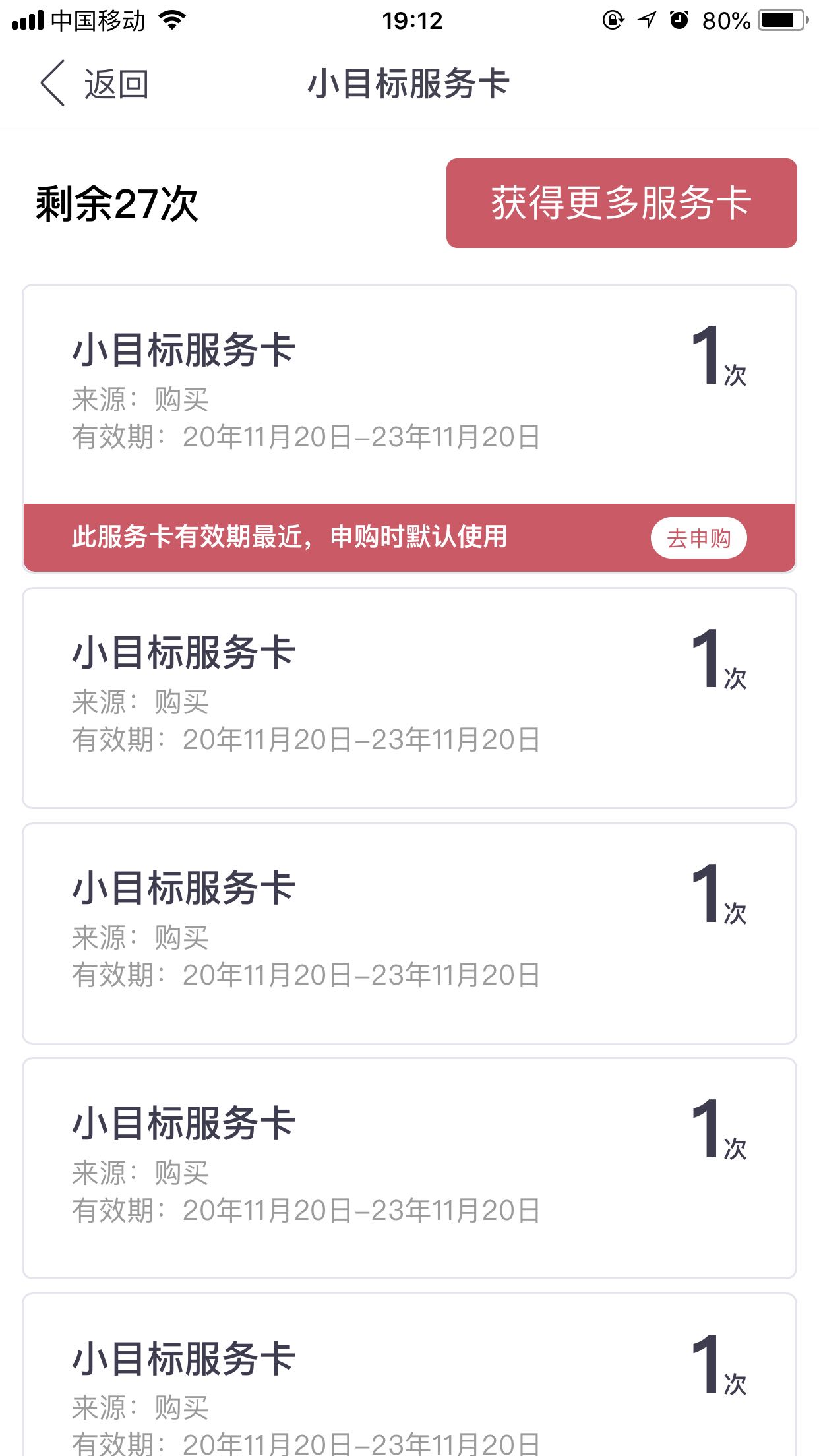Tap 获得更多服务卡 to get more cards

click(621, 203)
